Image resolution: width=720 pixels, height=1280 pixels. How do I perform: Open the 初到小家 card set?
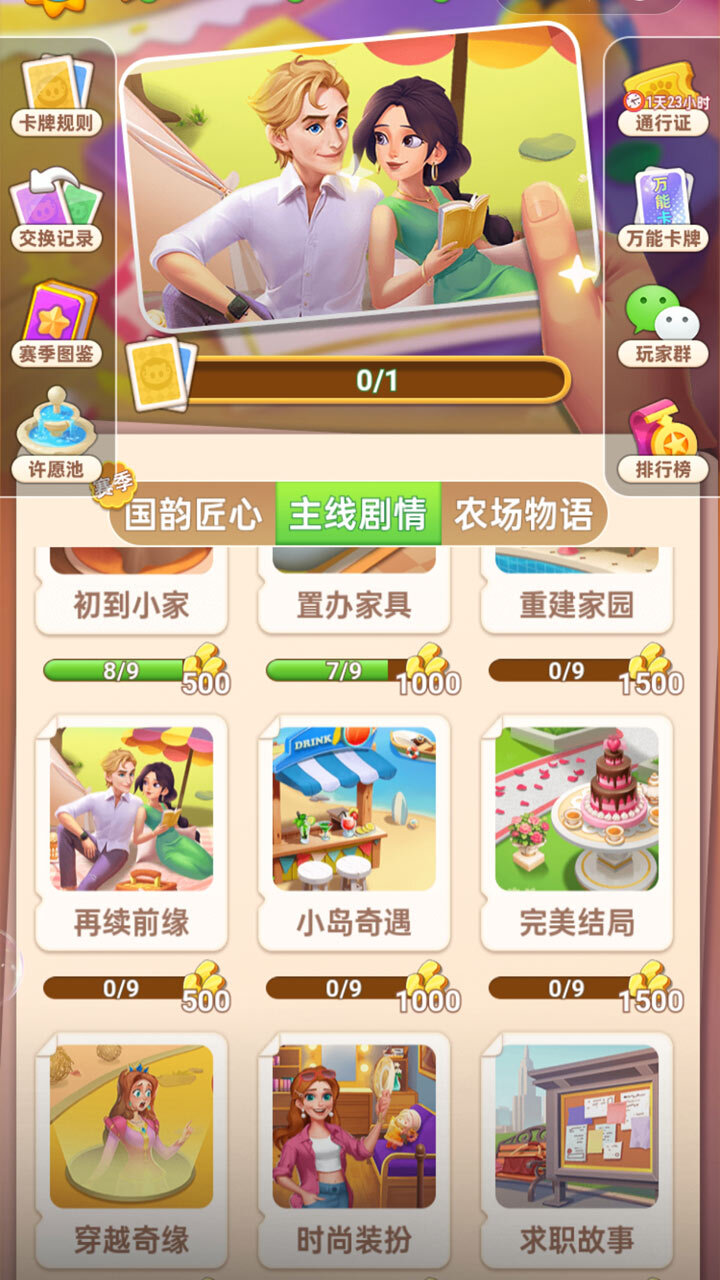131,592
